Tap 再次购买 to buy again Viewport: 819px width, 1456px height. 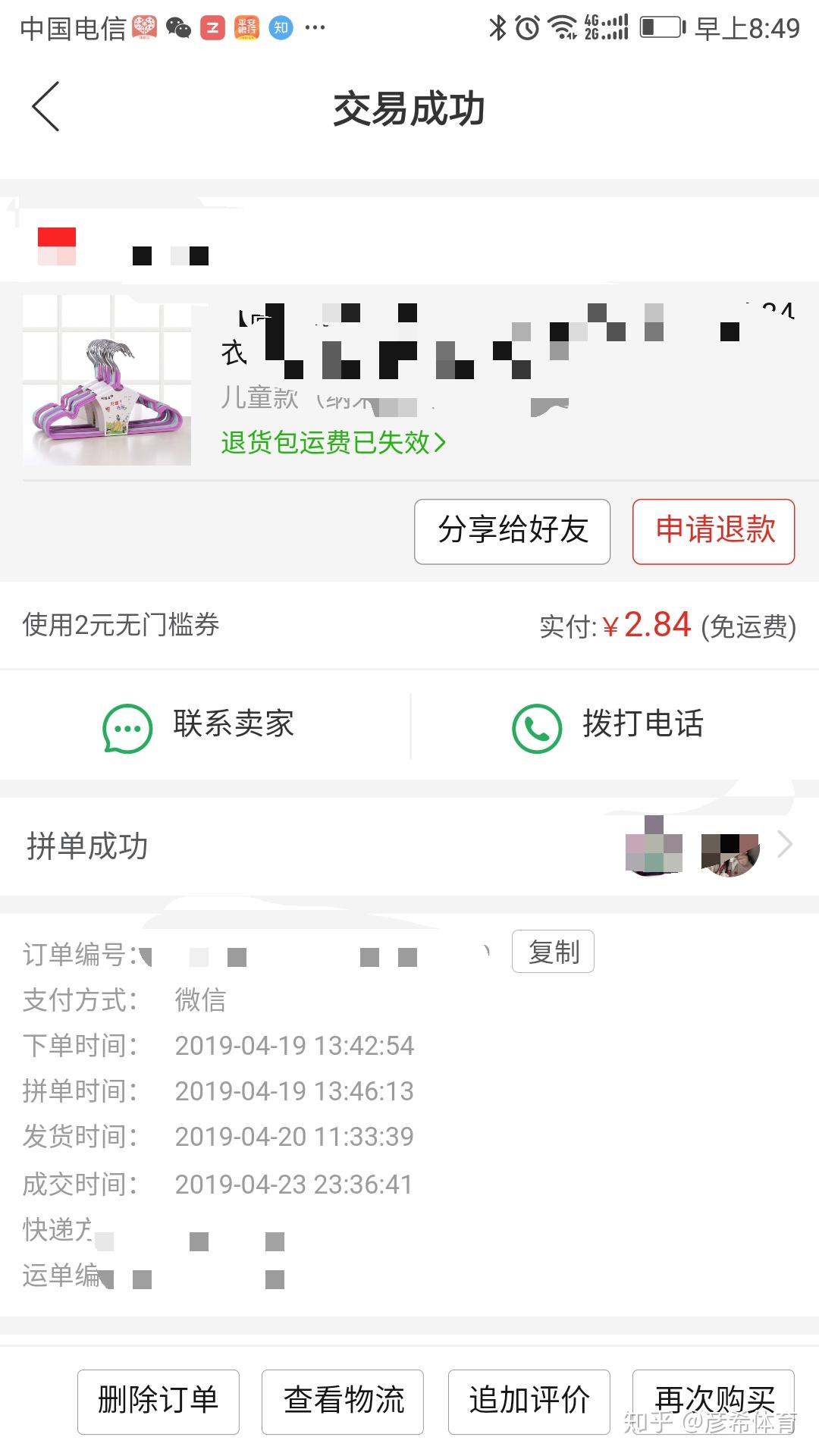(713, 1401)
